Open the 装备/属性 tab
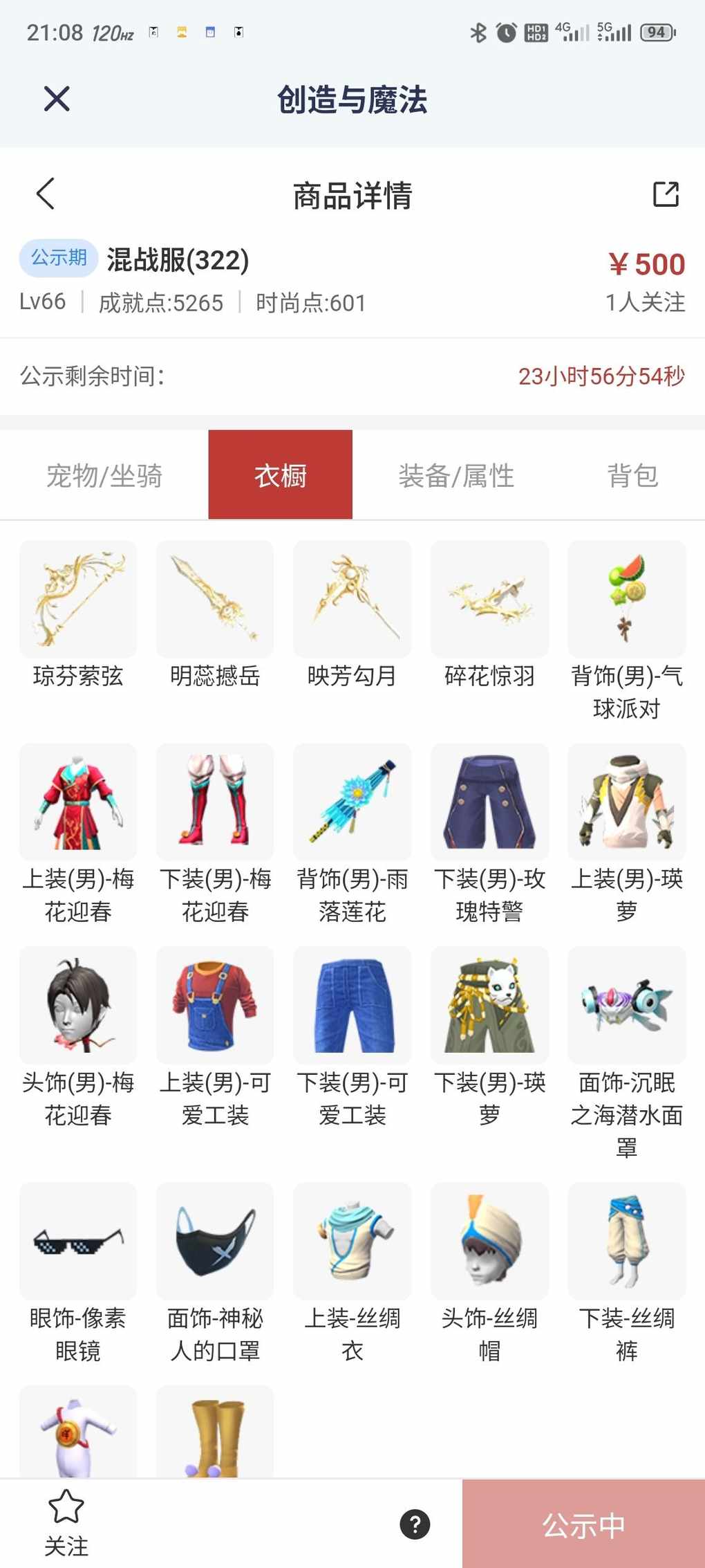 coord(456,476)
